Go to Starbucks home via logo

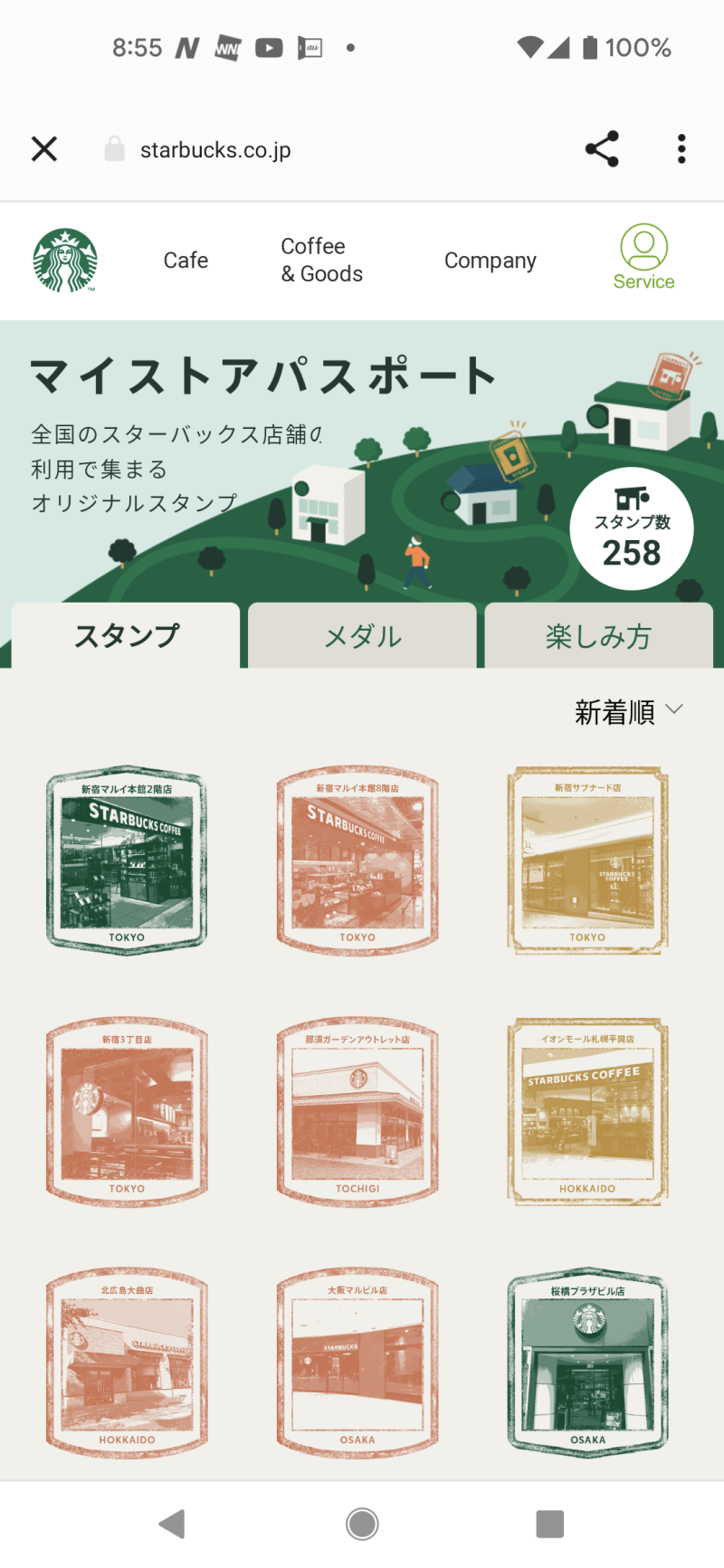pos(65,261)
